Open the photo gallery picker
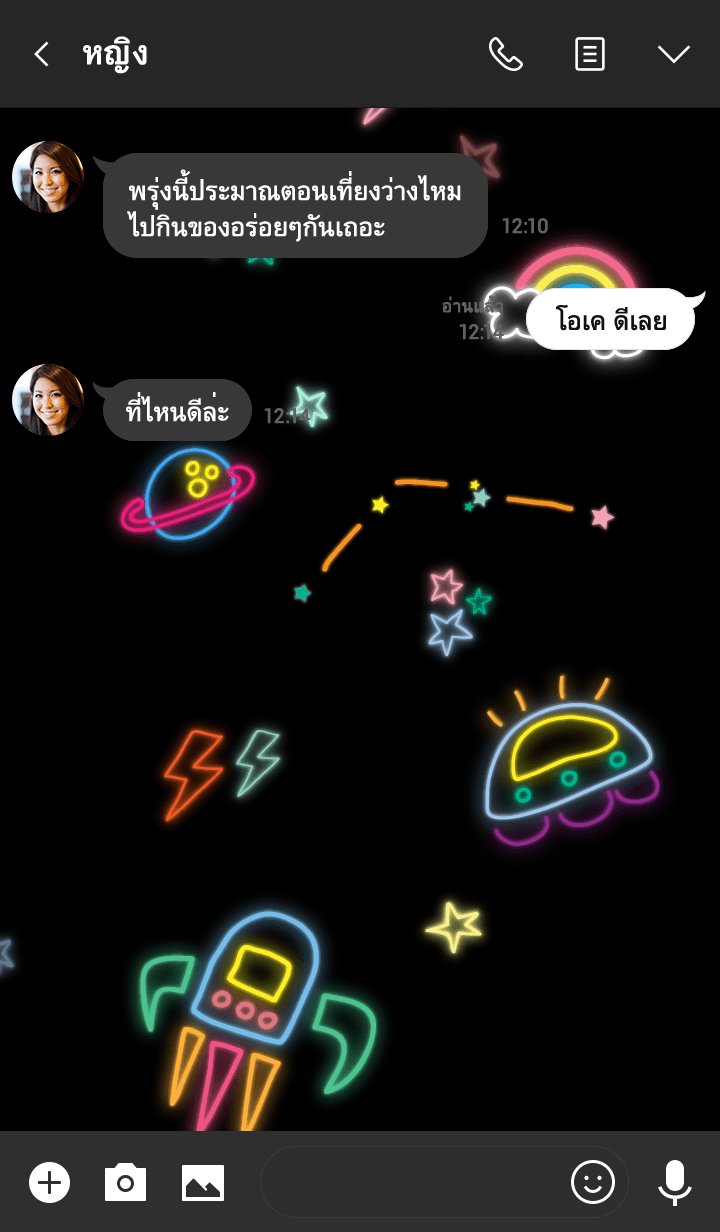 pyautogui.click(x=203, y=1183)
